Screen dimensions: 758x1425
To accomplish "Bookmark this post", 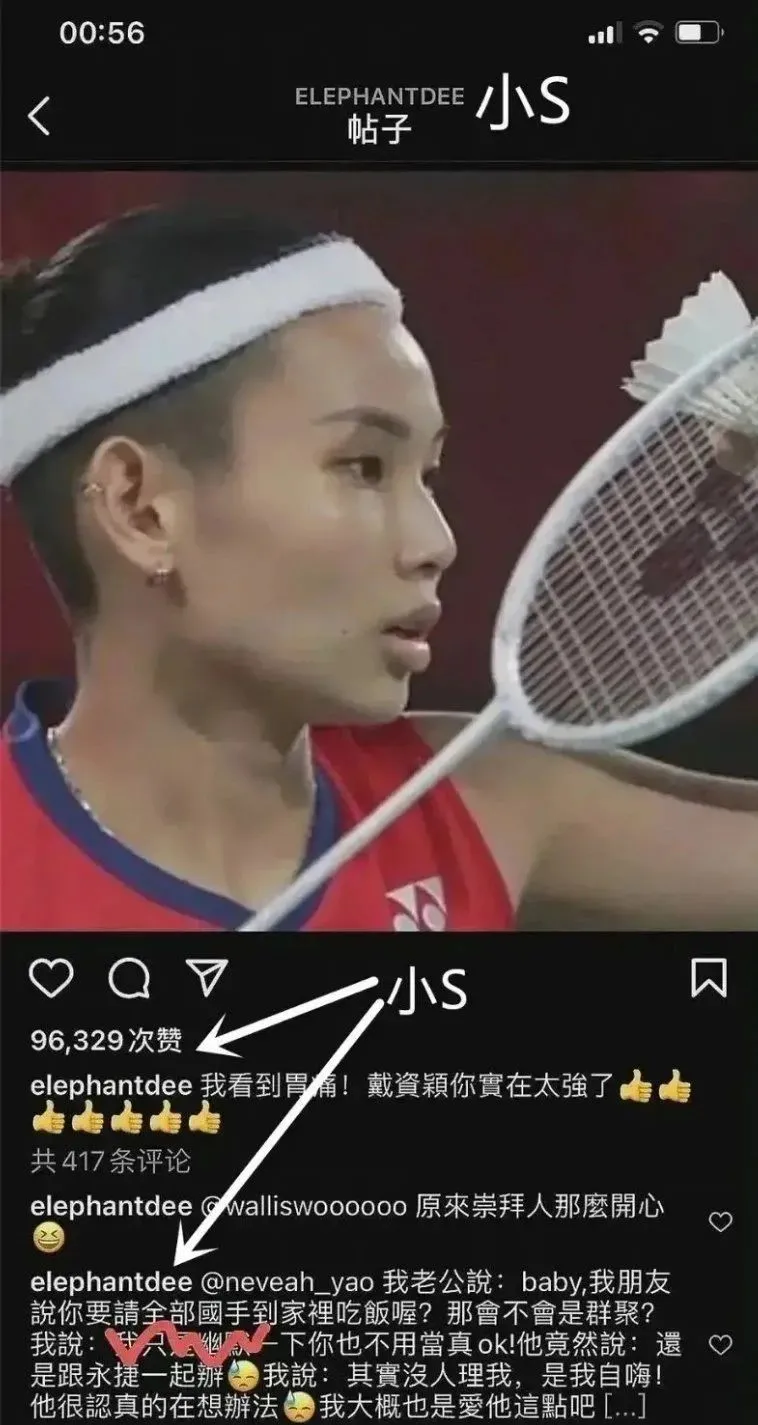I will click(x=709, y=978).
